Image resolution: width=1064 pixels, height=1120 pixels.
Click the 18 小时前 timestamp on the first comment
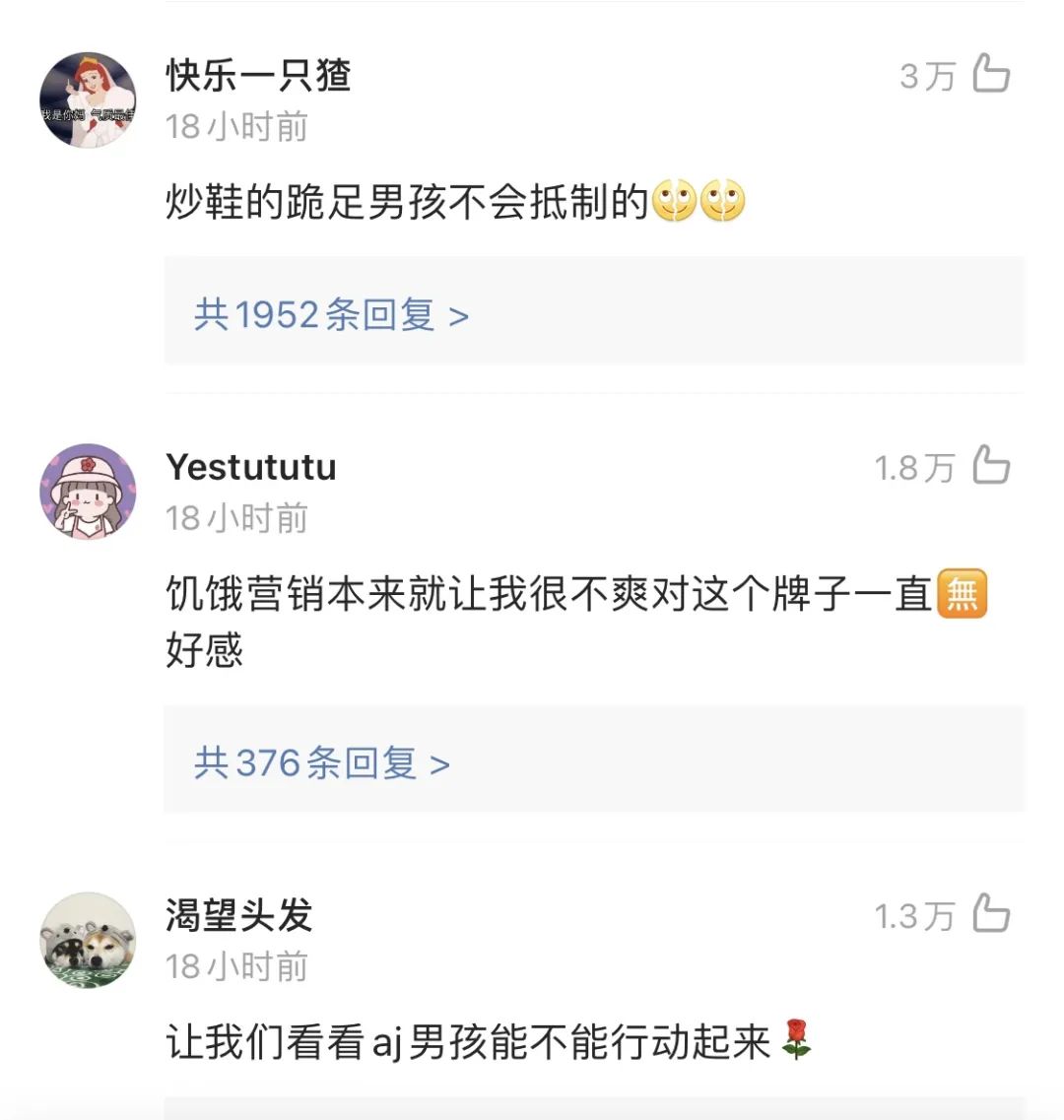(236, 126)
